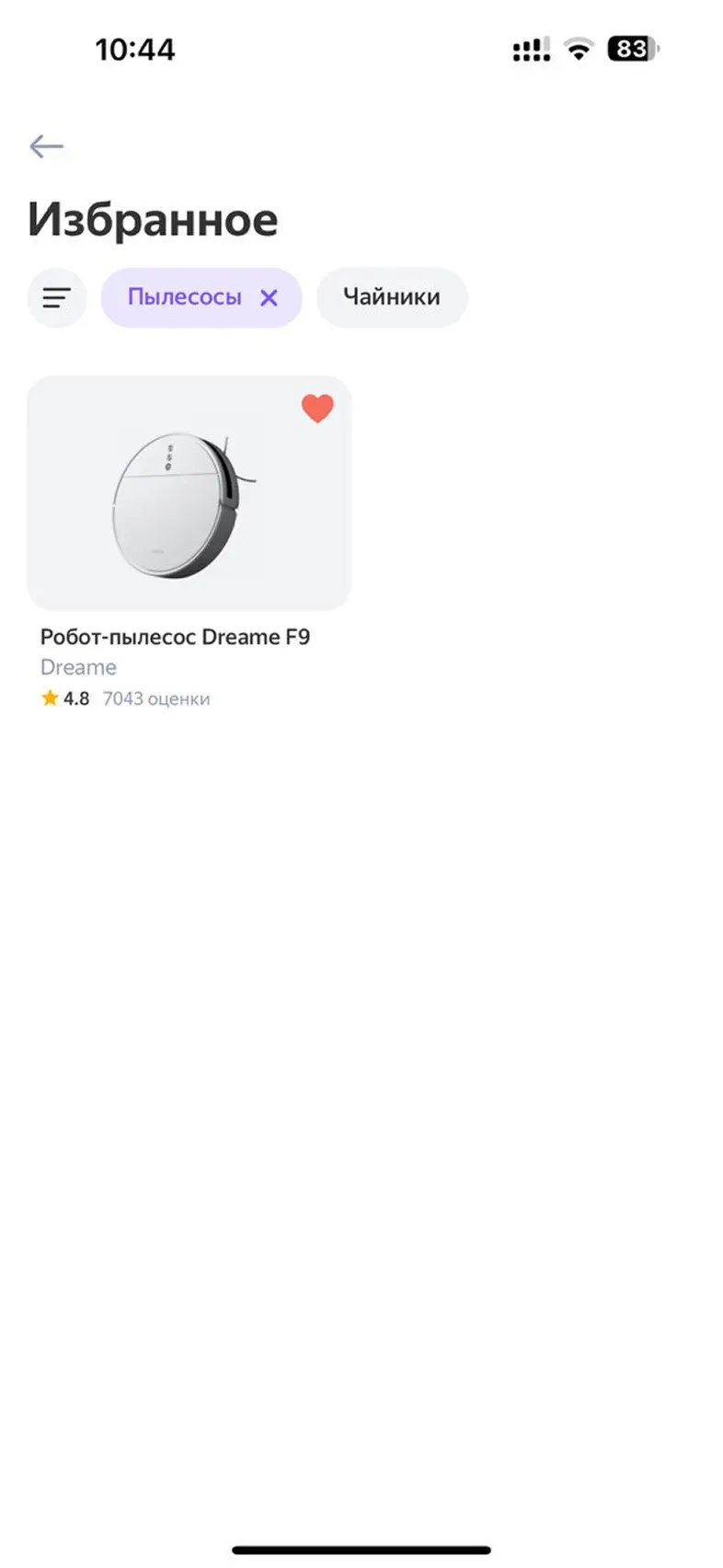The height and width of the screenshot is (1568, 723).
Task: Open the Робот-пылесос Dreame F9 product card
Action: tap(189, 515)
